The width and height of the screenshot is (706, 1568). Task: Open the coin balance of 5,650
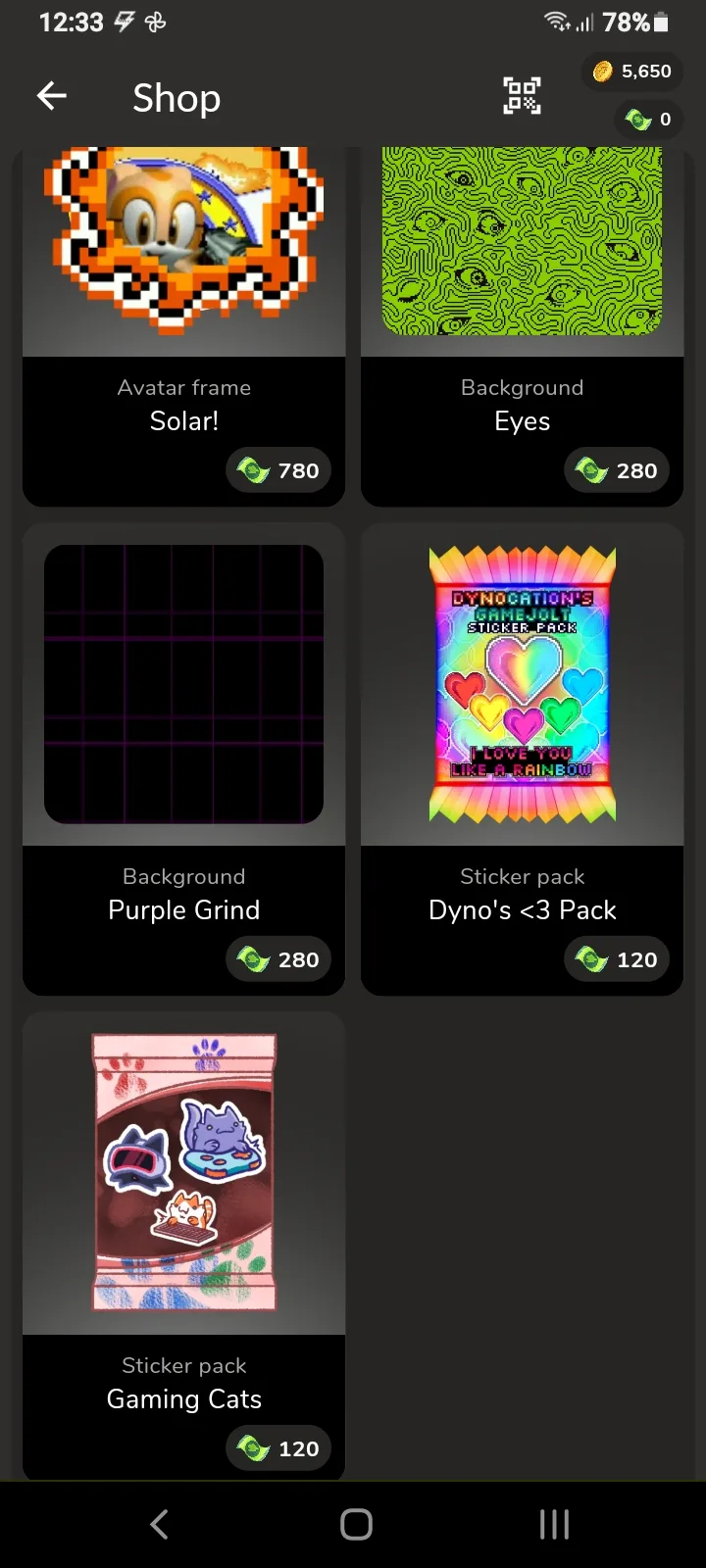click(x=632, y=72)
